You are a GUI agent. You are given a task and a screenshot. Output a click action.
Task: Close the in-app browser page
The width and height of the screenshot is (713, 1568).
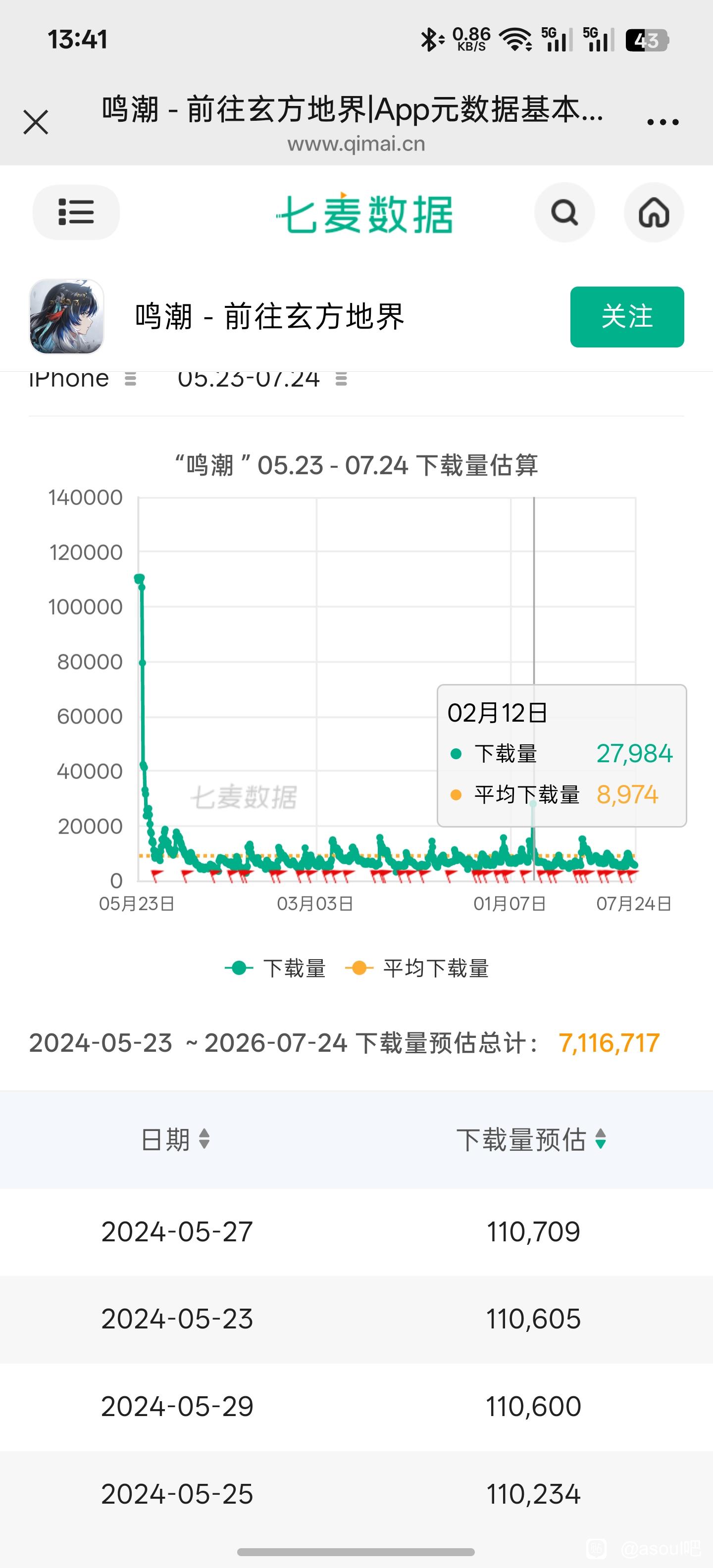(36, 122)
